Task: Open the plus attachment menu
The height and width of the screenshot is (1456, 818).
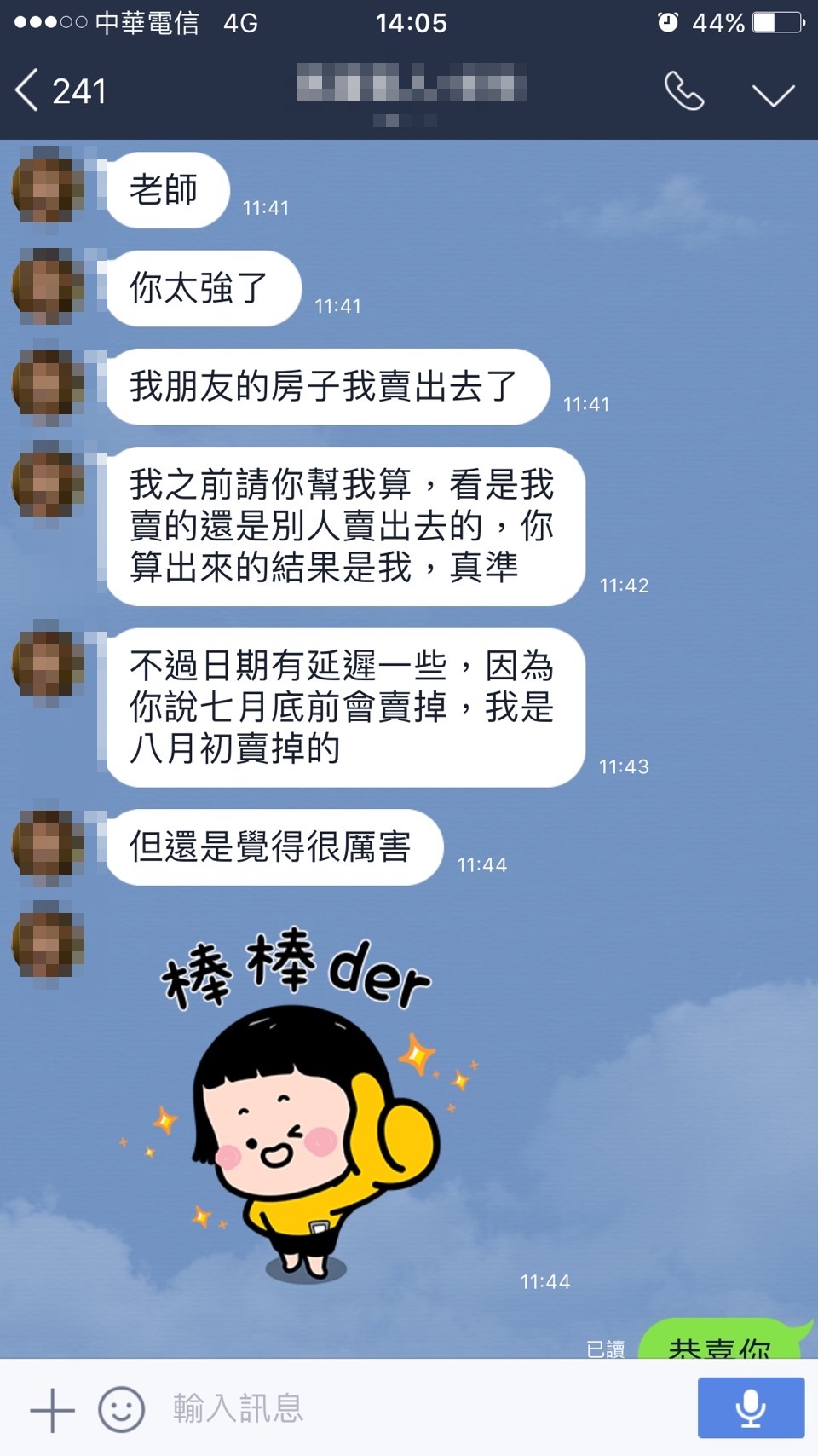Action: click(53, 1409)
